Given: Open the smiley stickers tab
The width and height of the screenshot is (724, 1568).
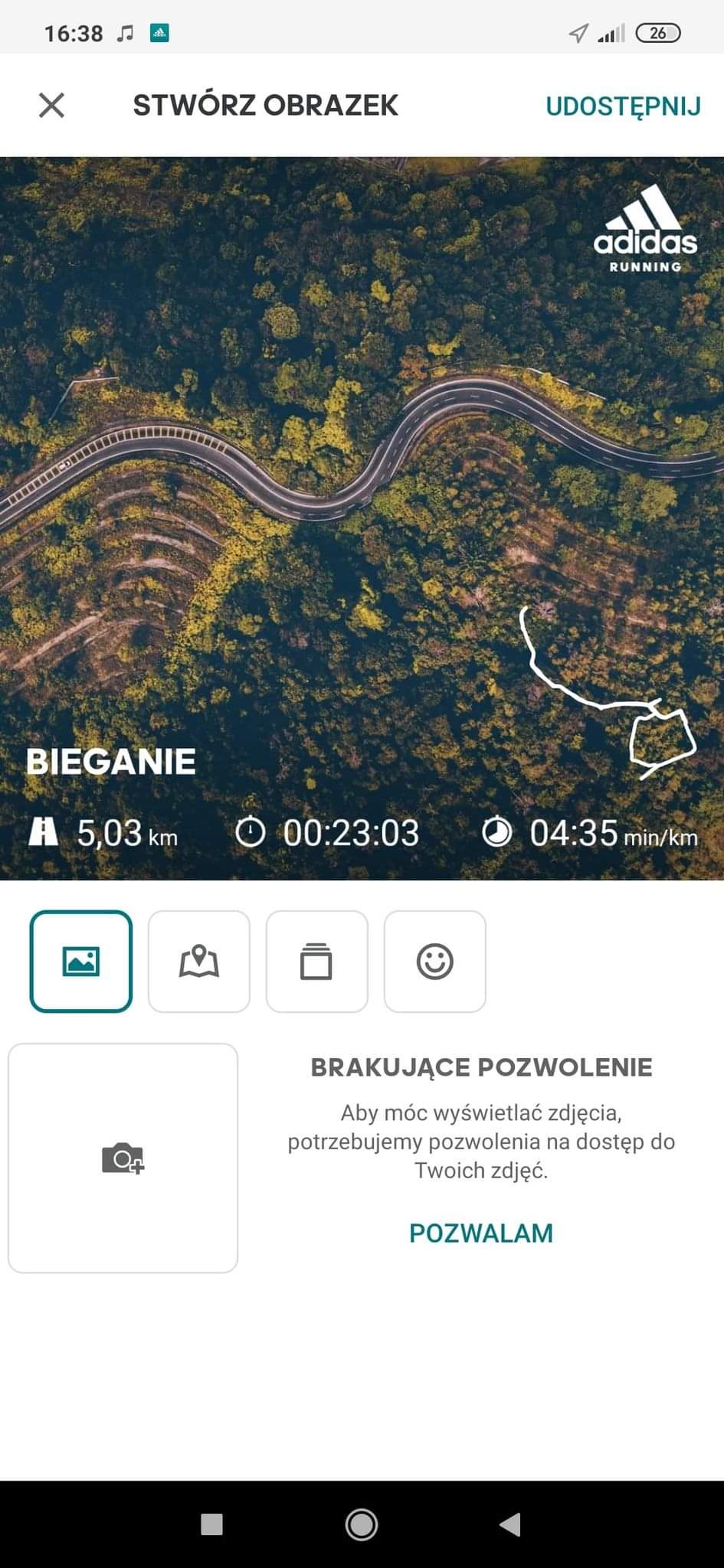Looking at the screenshot, I should [435, 961].
